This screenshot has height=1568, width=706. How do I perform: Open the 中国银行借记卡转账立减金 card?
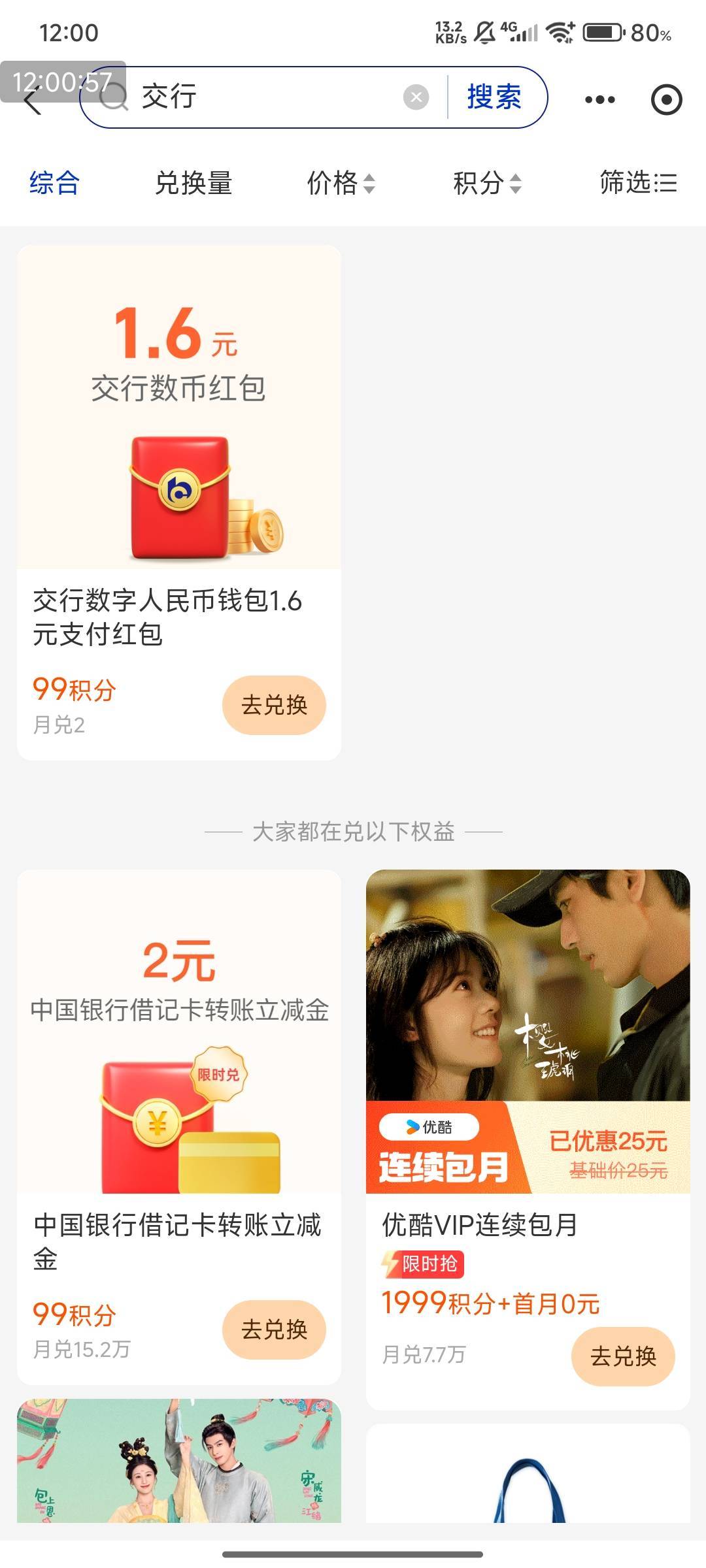(x=179, y=1127)
